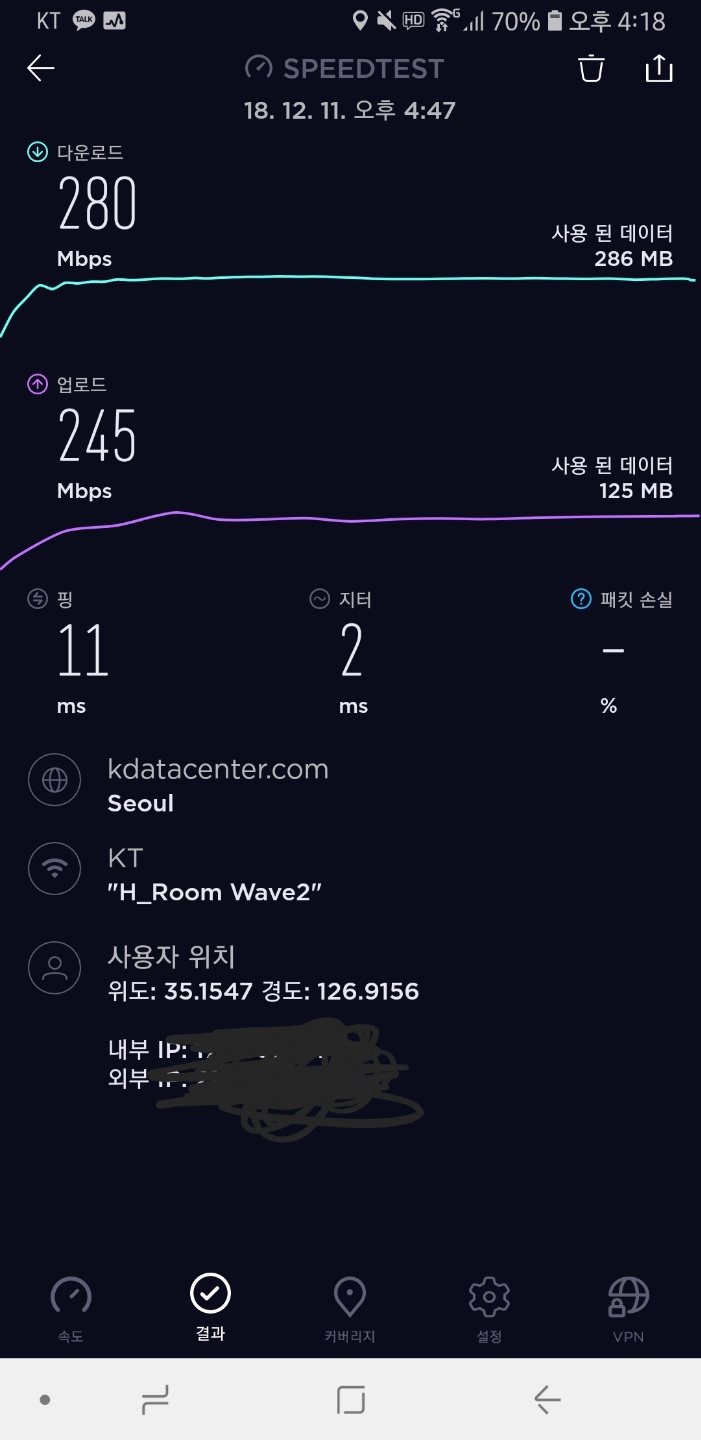This screenshot has height=1440, width=701.
Task: Go back using the top-left arrow
Action: tap(40, 68)
